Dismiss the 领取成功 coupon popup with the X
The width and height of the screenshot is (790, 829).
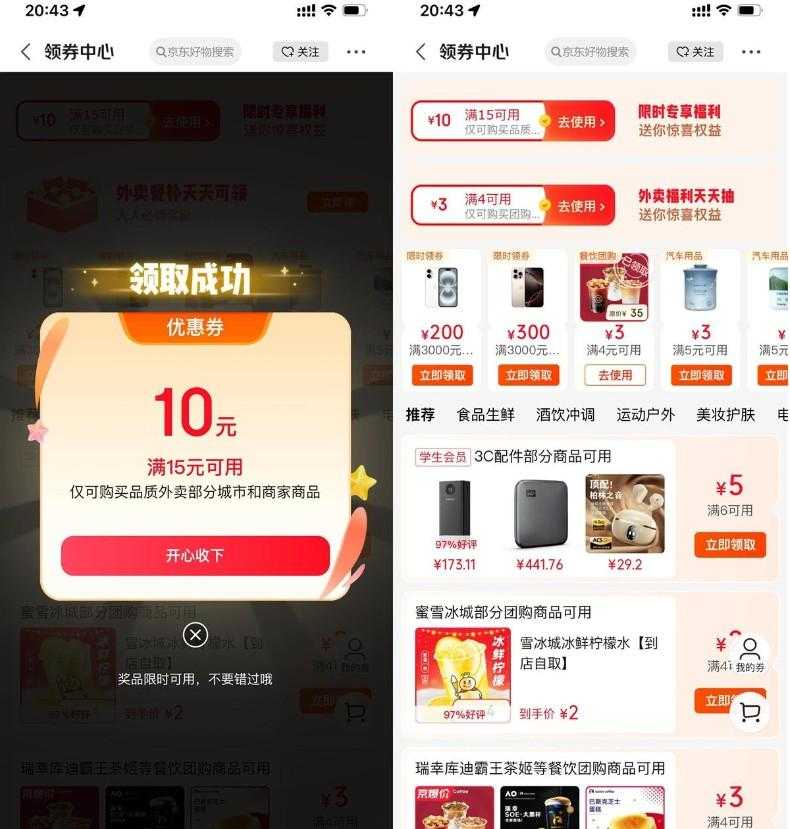tap(196, 634)
